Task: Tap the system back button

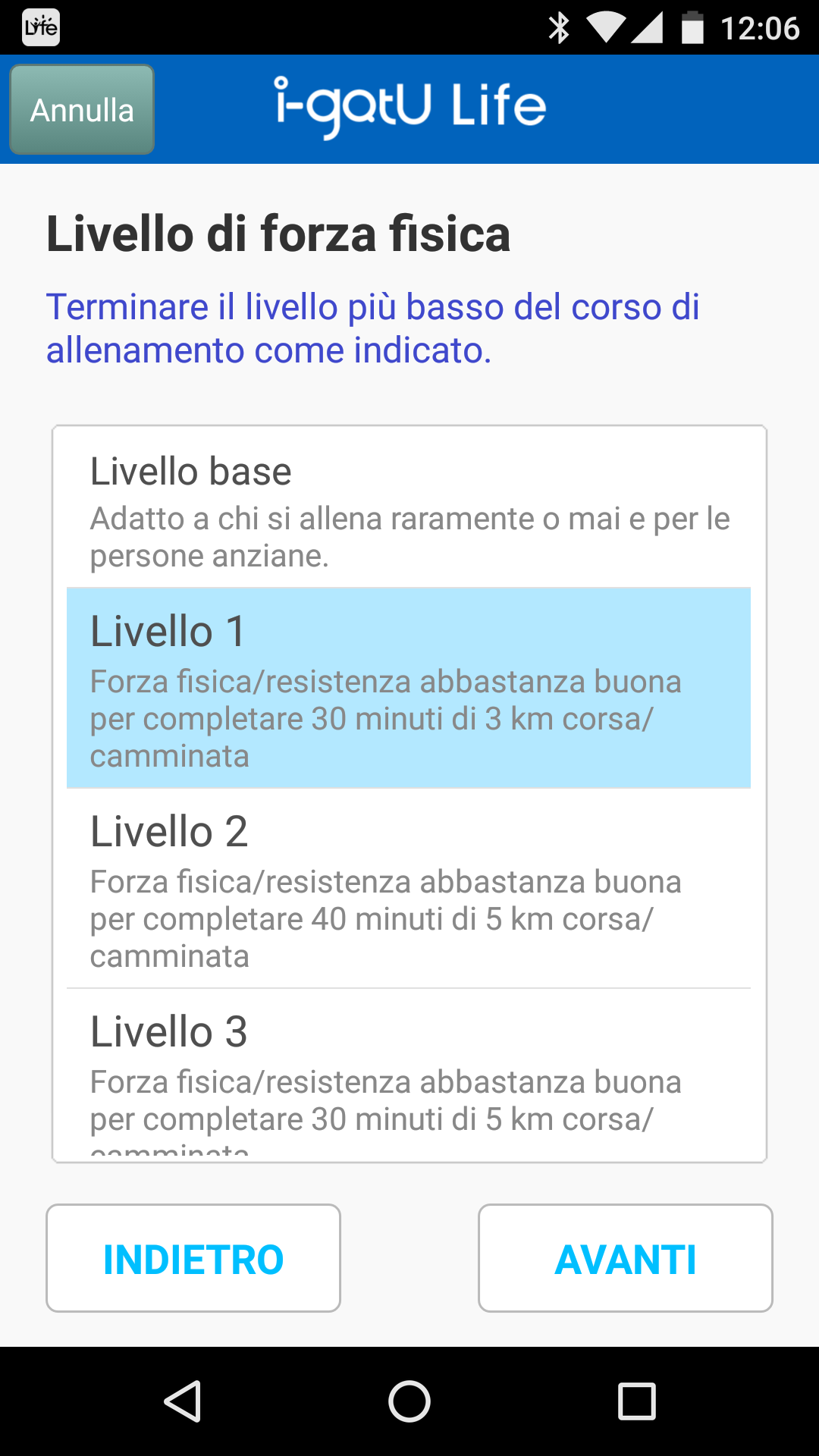Action: (x=182, y=1401)
